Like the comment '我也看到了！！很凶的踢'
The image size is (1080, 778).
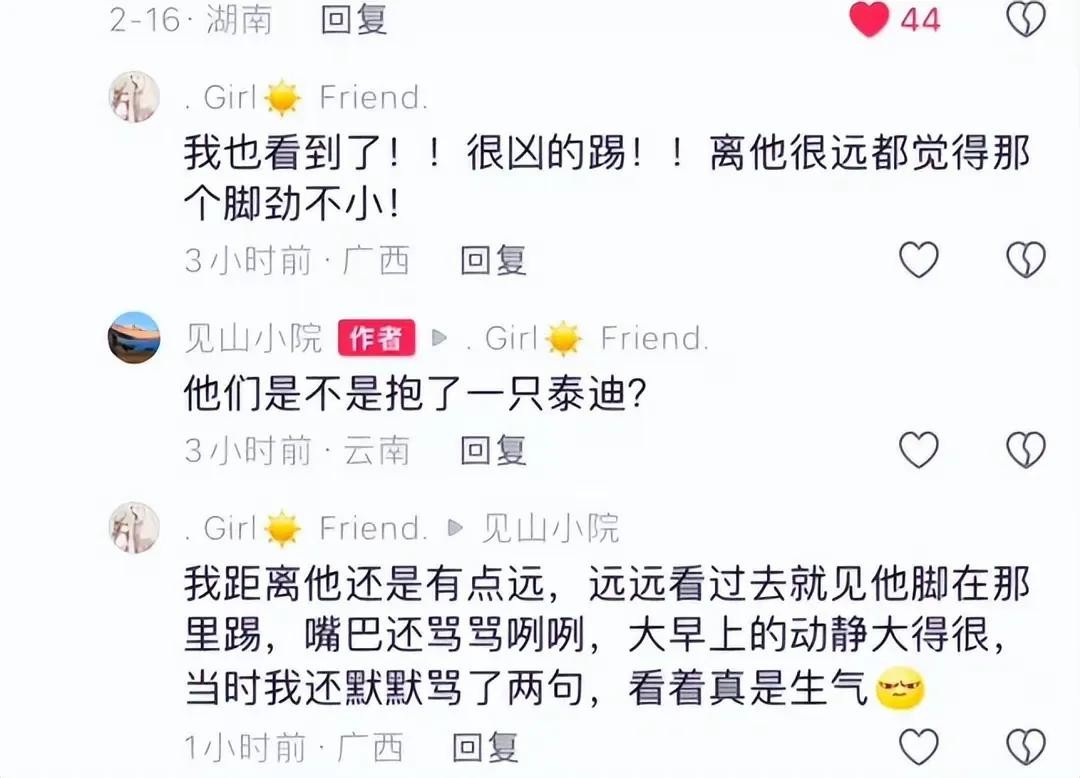[x=918, y=260]
